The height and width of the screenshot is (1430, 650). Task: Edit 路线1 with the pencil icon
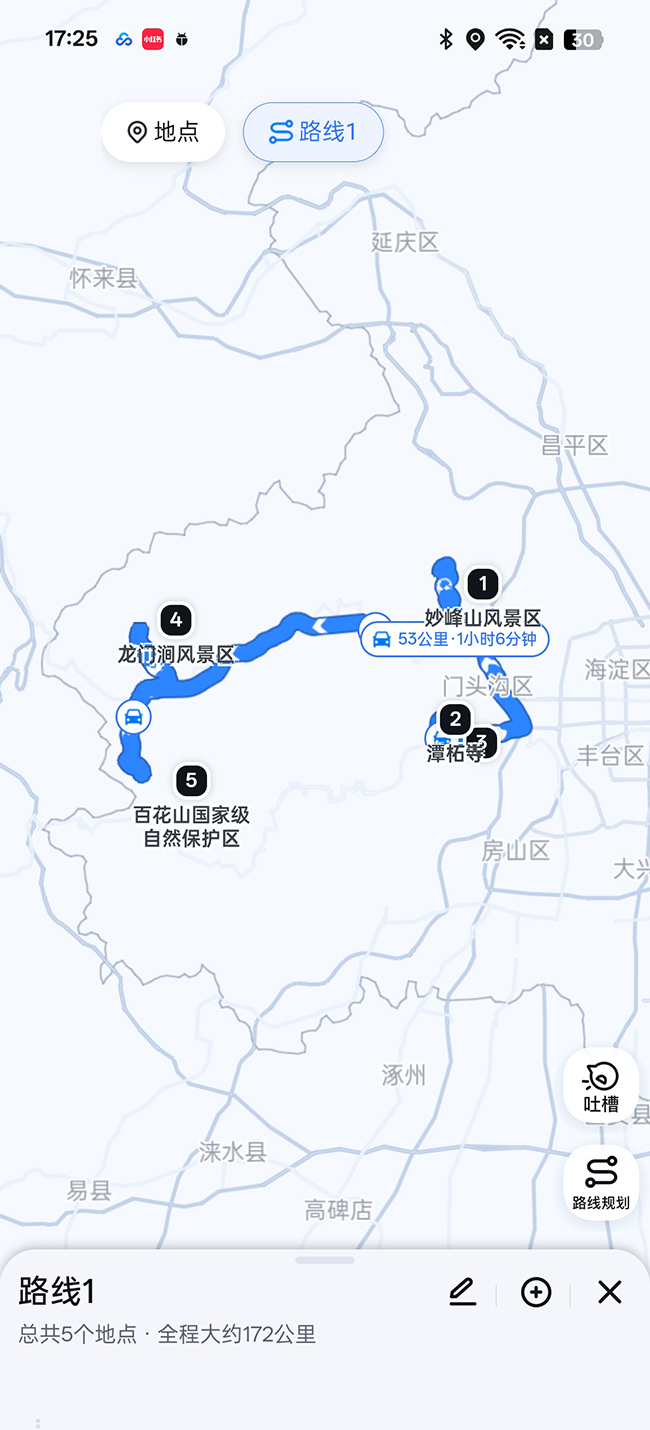[462, 1292]
